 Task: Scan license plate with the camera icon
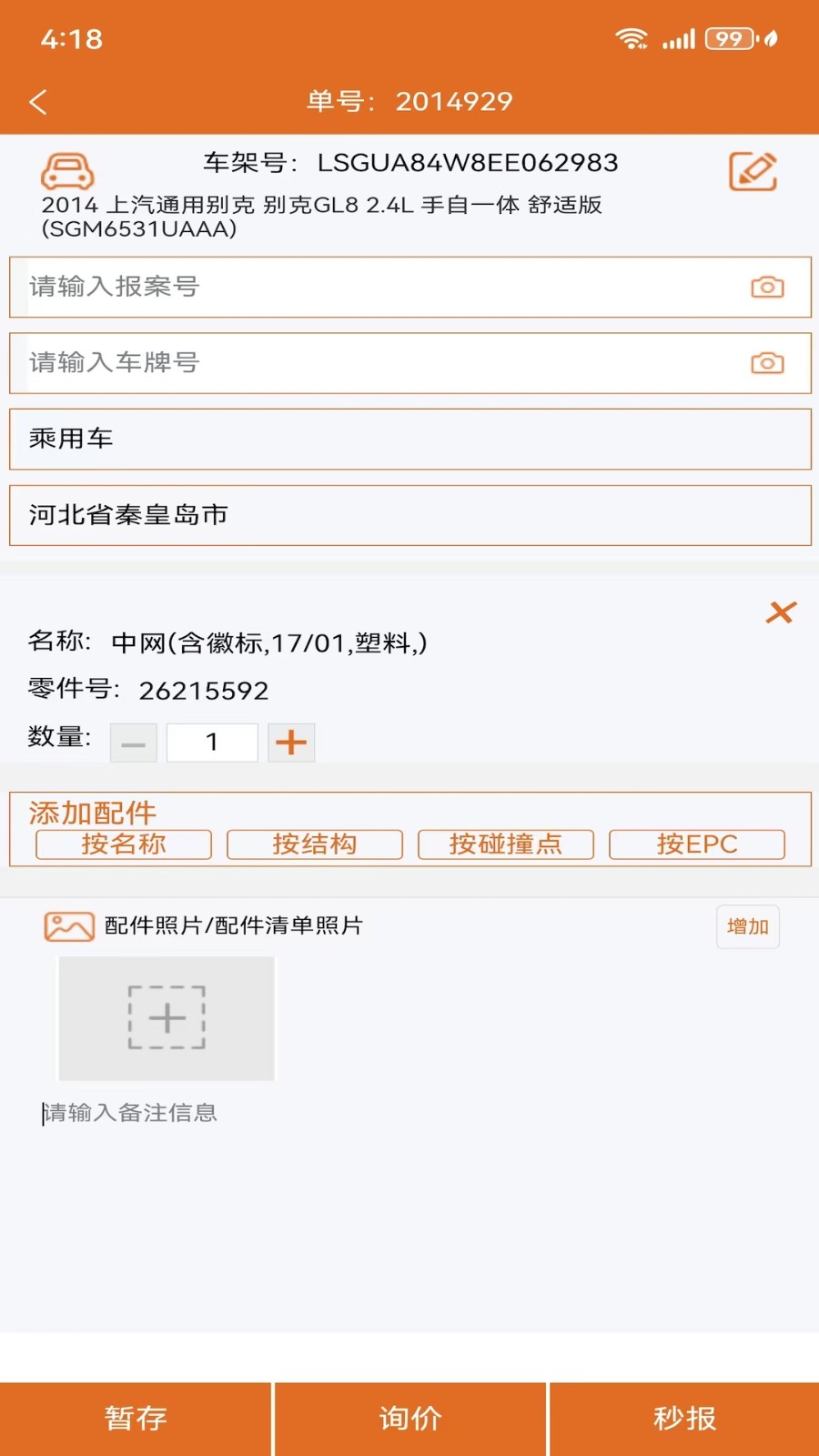(x=767, y=363)
